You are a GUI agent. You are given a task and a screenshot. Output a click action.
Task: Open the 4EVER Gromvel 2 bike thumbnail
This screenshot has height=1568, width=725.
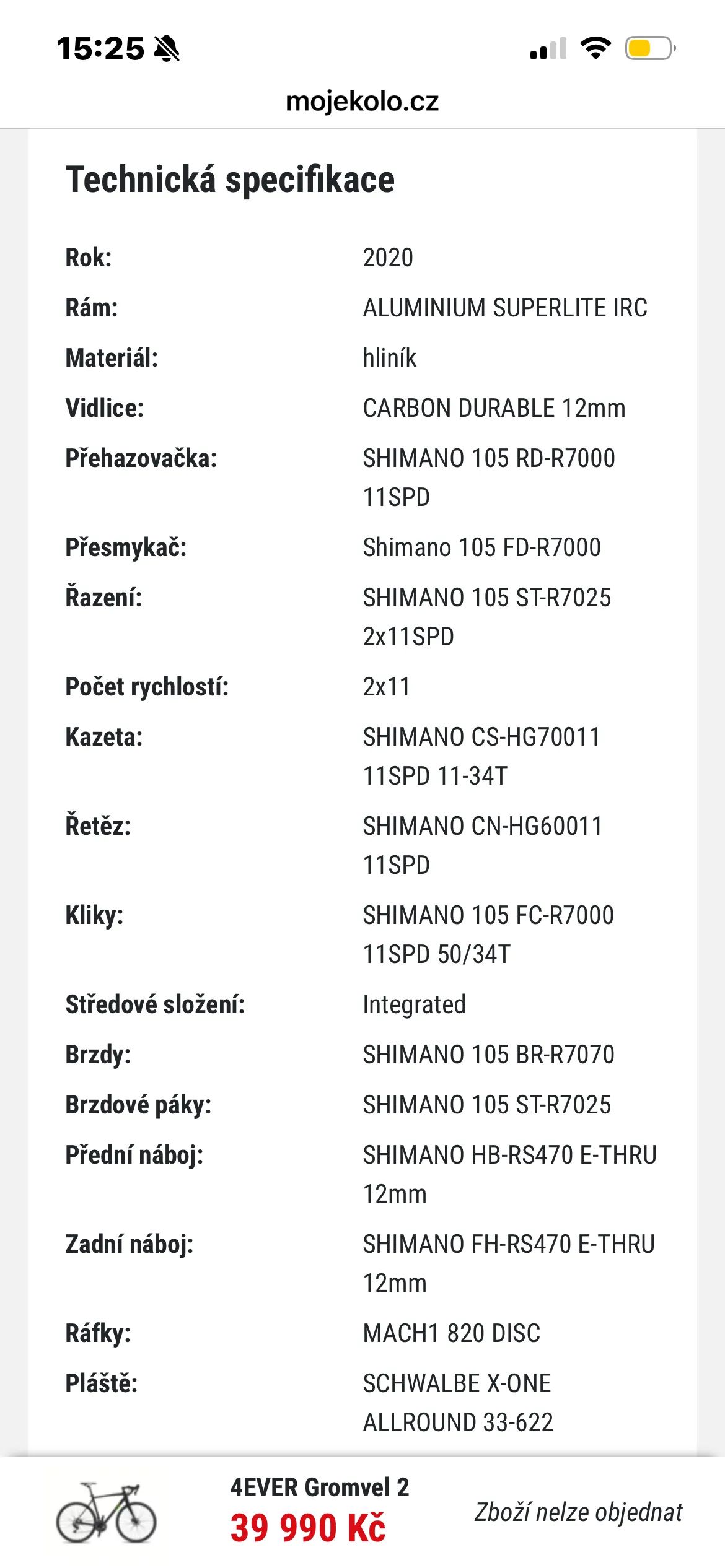(107, 1512)
